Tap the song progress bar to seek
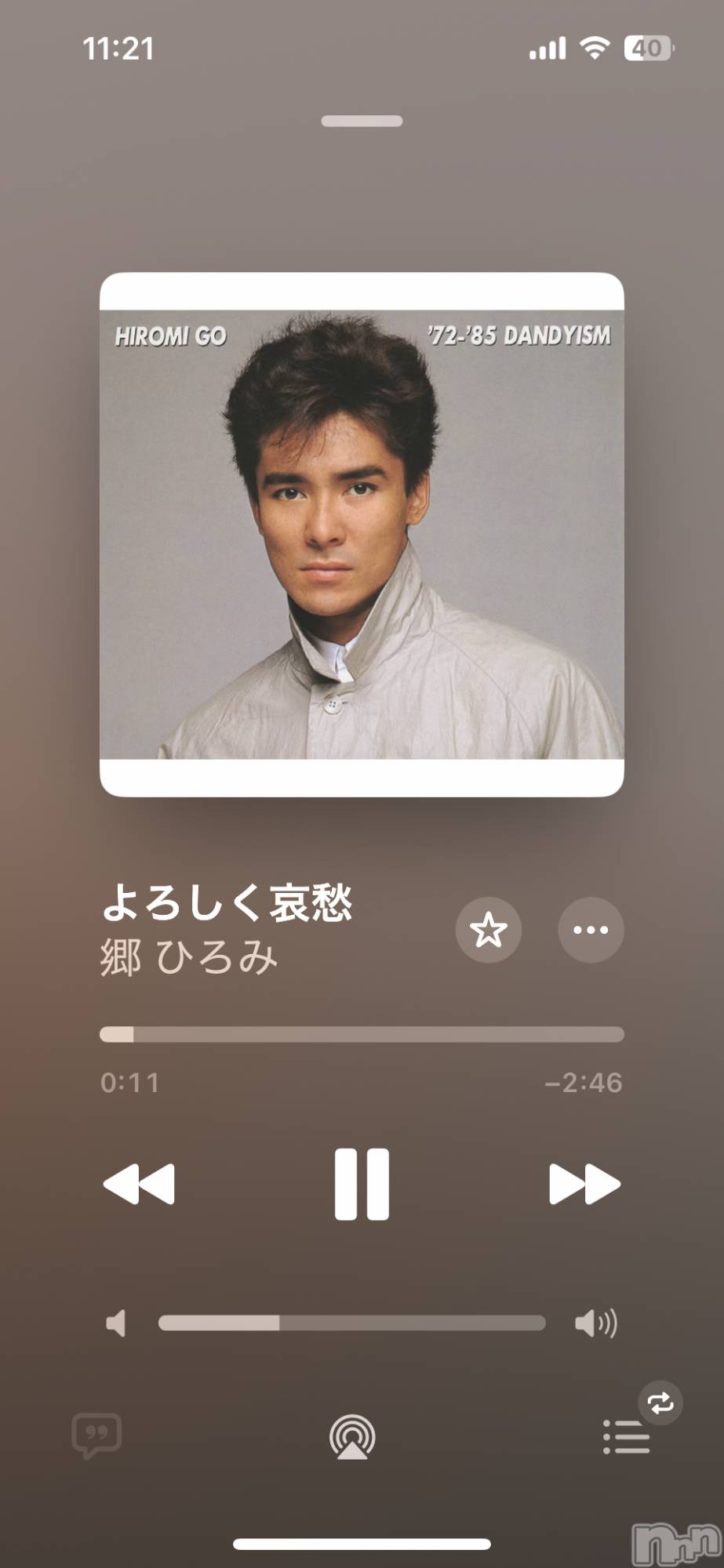Screen dimensions: 724x1568 coord(362,1034)
